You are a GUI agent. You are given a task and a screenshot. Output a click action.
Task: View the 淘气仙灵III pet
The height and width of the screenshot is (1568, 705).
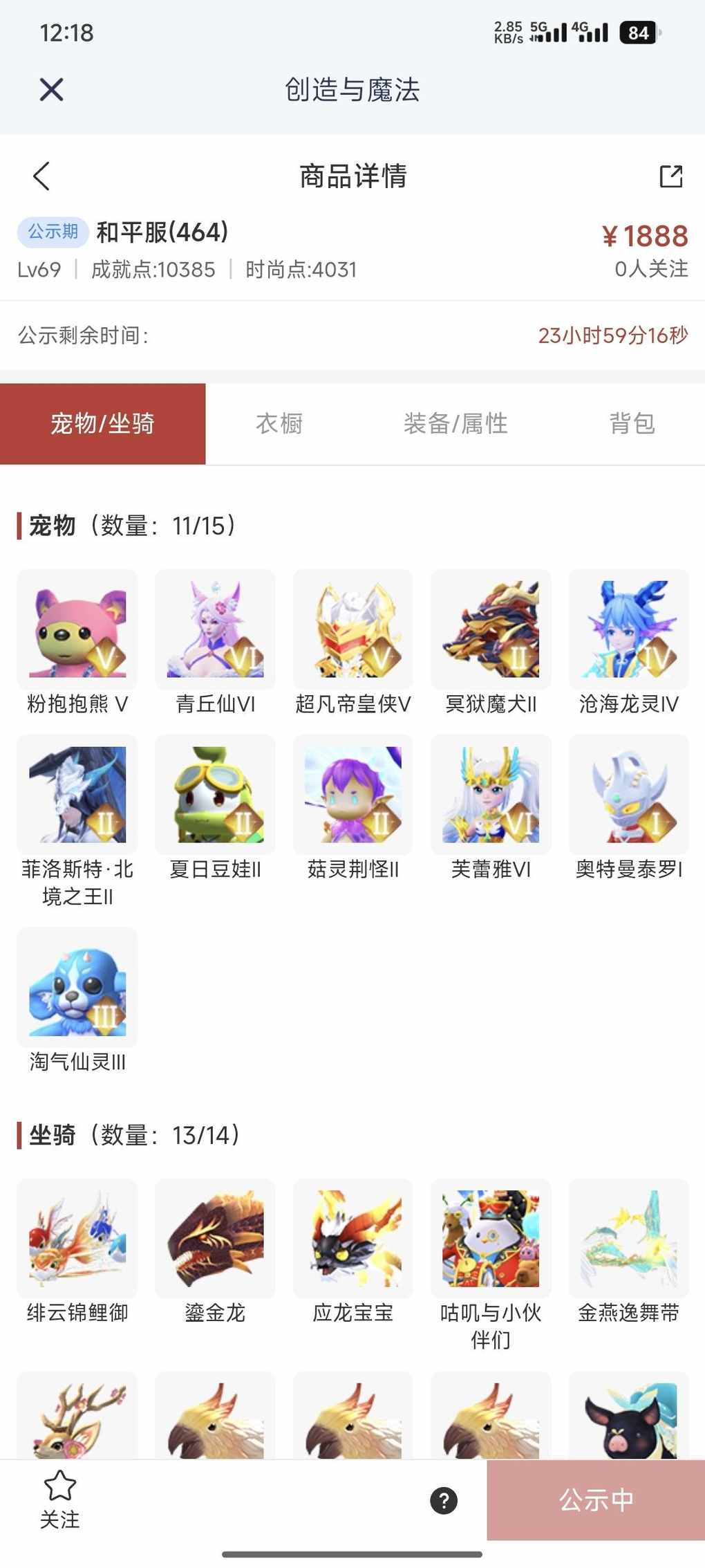click(x=77, y=988)
